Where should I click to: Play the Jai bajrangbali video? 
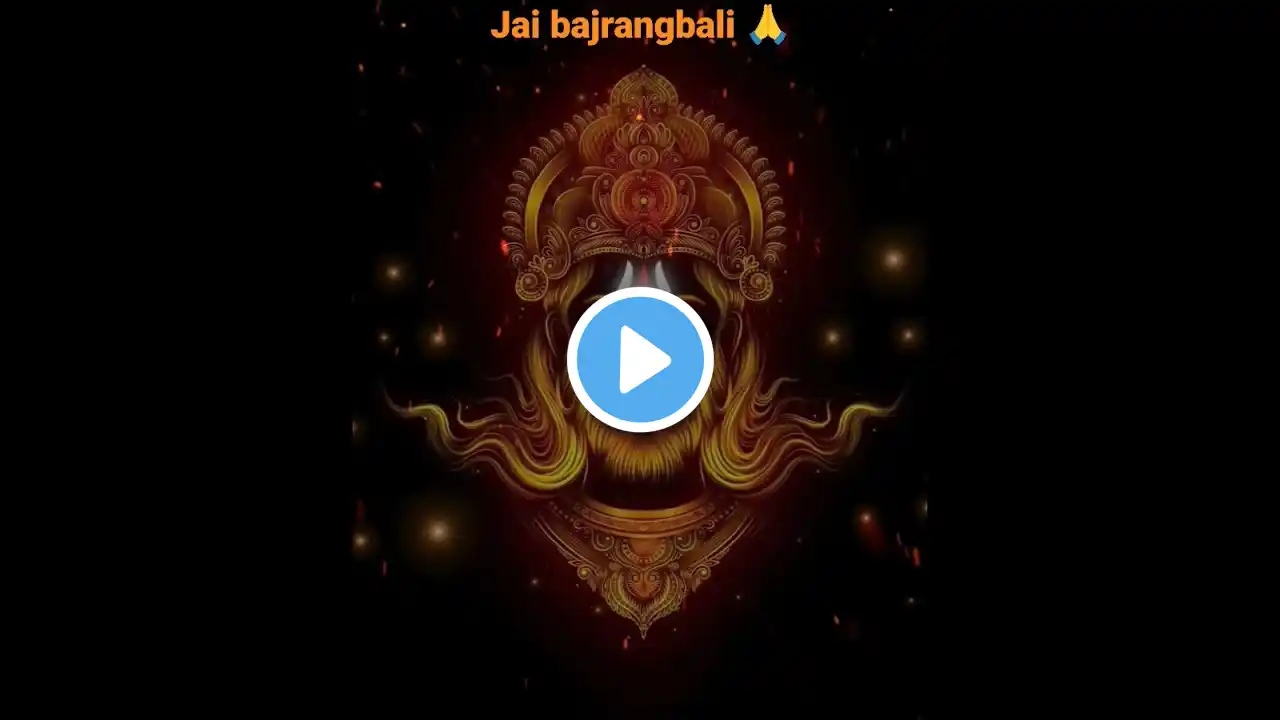pos(640,360)
